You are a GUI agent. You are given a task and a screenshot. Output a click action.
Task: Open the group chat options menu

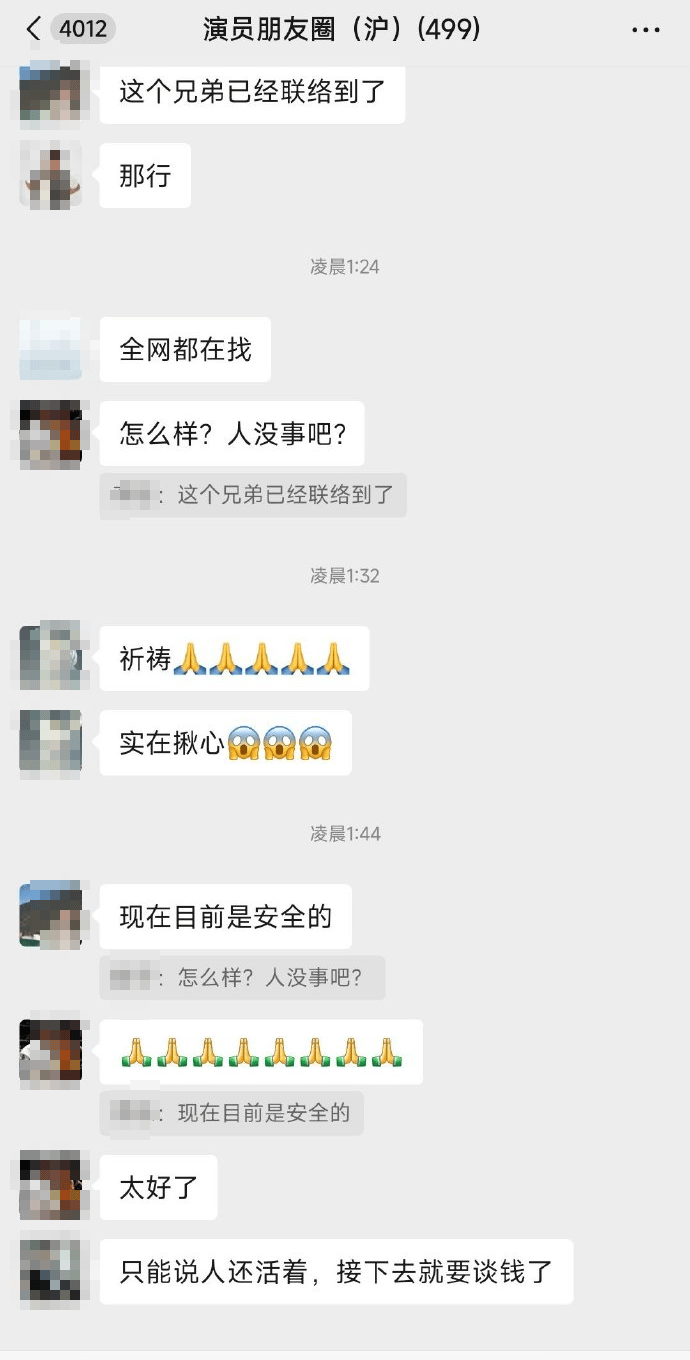(646, 30)
